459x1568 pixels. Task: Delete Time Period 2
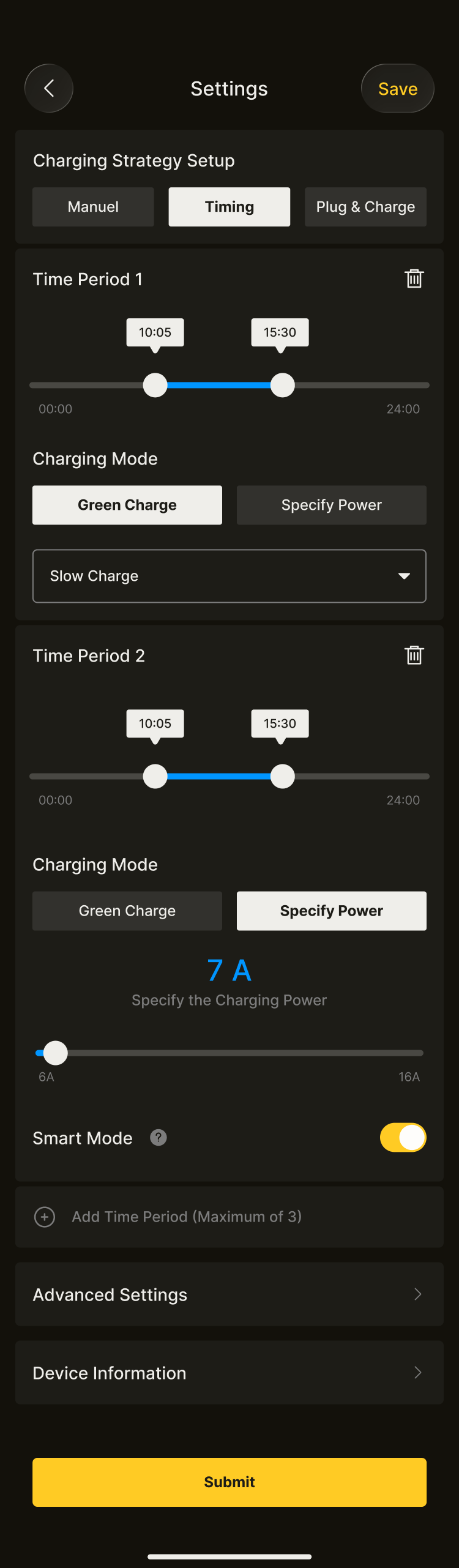pyautogui.click(x=414, y=655)
